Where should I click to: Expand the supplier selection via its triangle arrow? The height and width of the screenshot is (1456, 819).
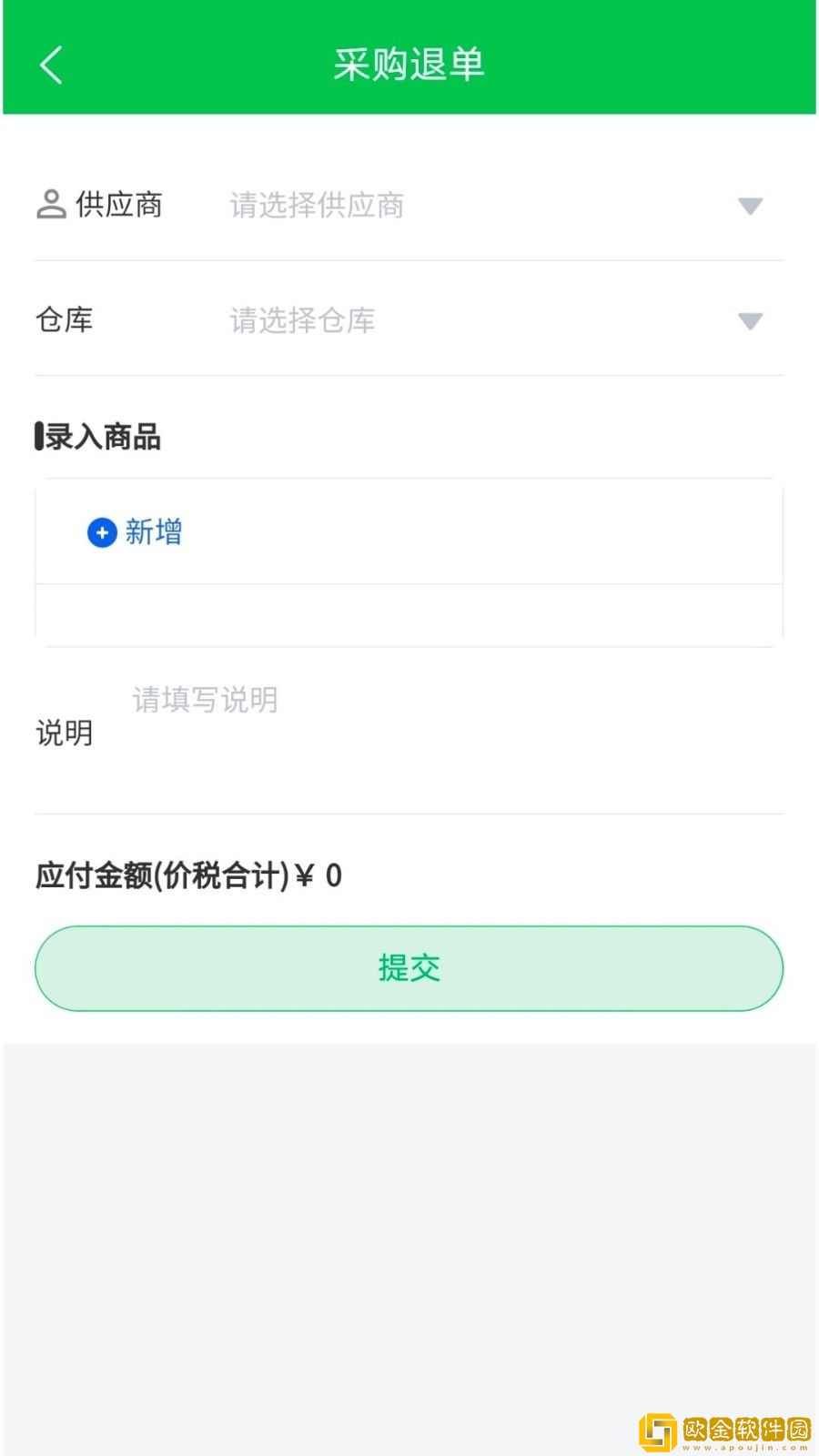(x=750, y=207)
